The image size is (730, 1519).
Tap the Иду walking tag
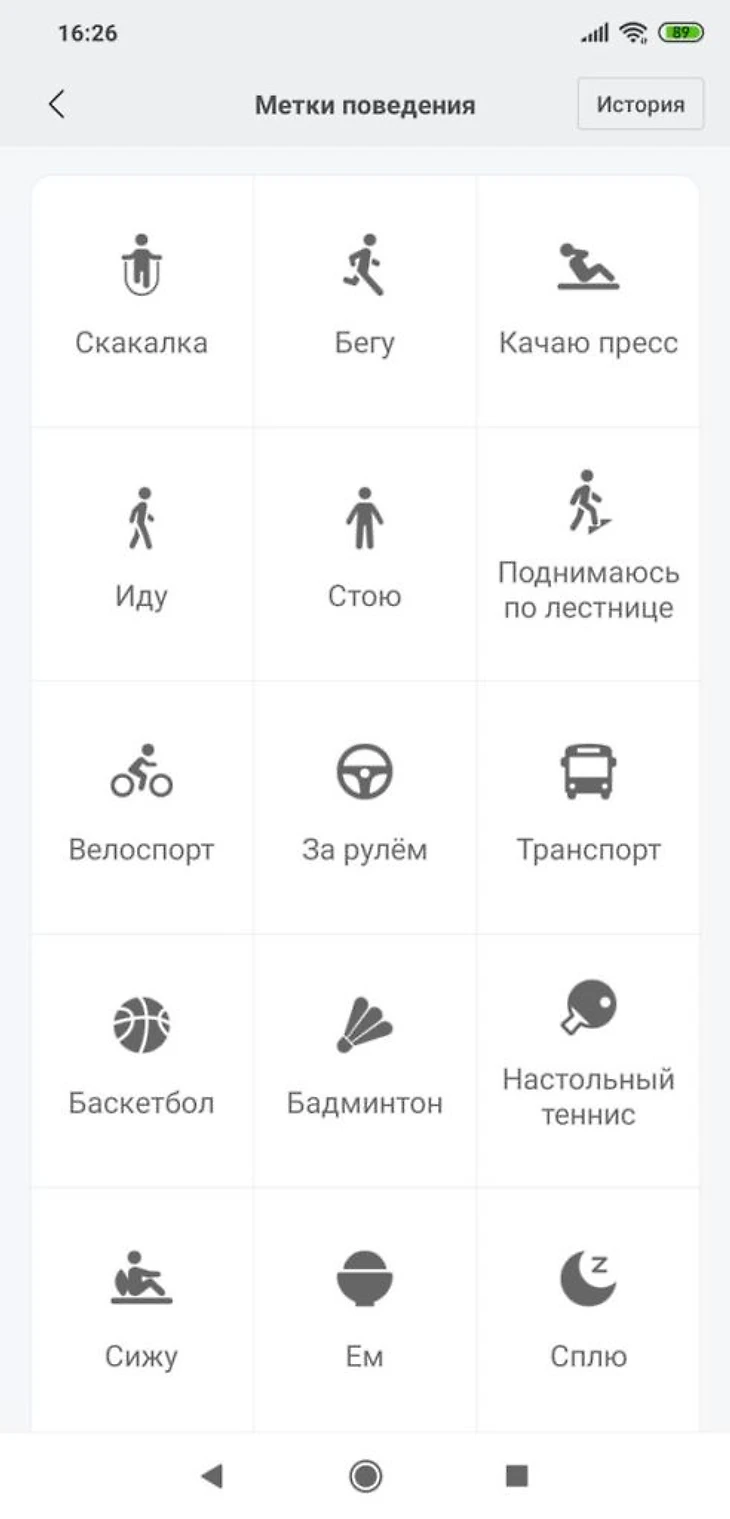141,553
